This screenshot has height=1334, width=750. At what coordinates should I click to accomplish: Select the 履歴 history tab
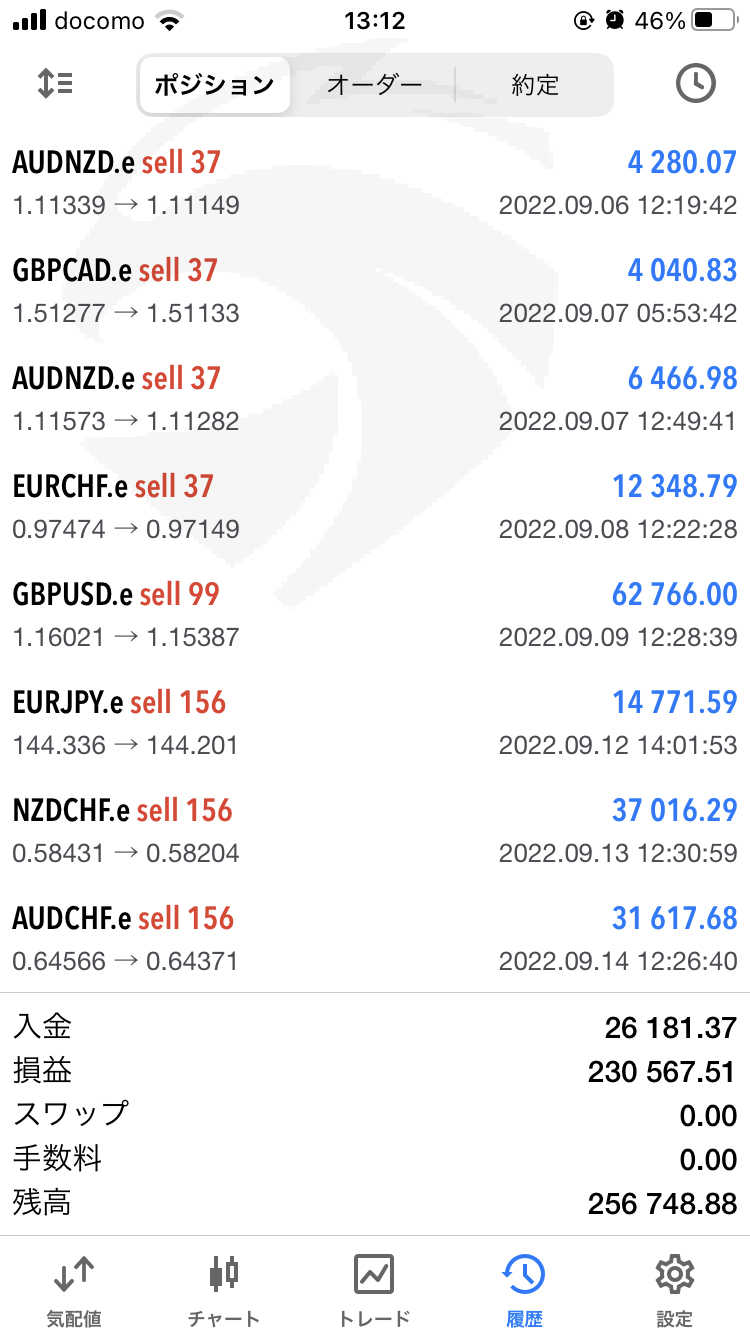point(524,1290)
